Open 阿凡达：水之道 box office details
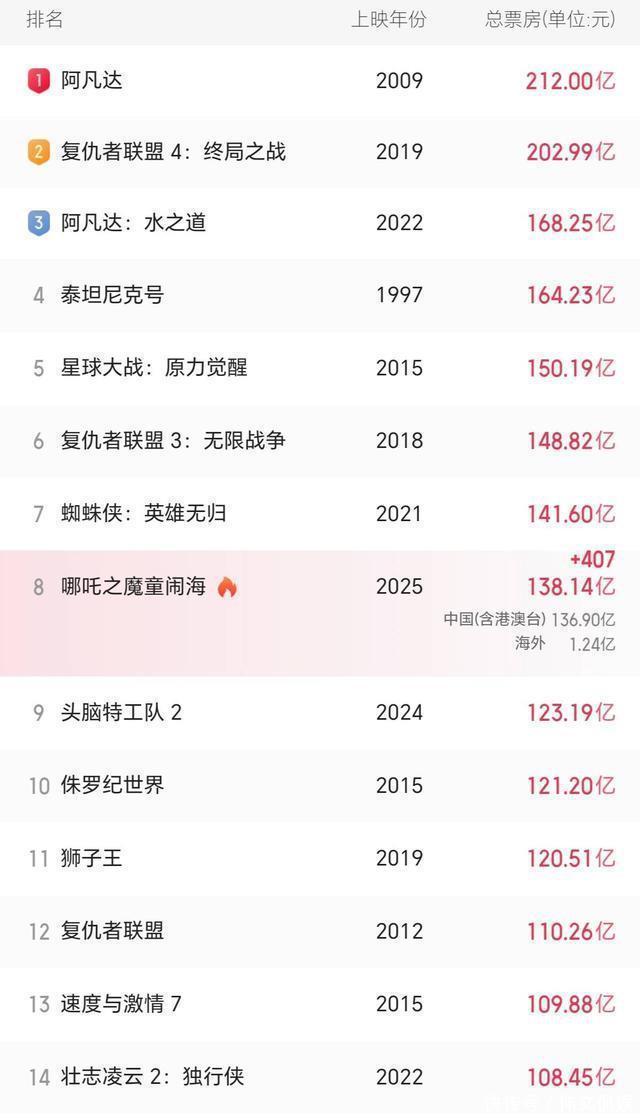 [x=133, y=223]
